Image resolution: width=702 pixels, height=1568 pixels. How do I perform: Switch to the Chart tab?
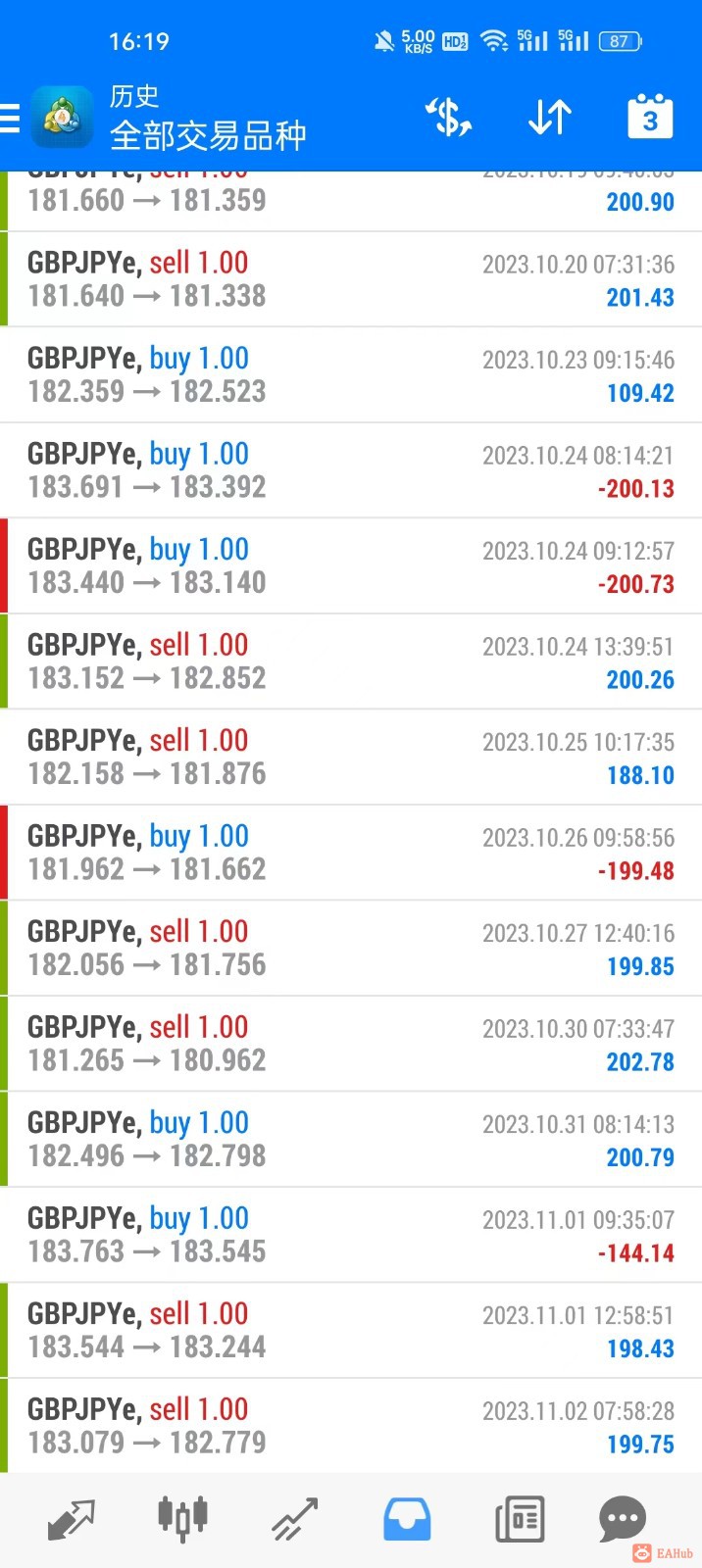[182, 1517]
